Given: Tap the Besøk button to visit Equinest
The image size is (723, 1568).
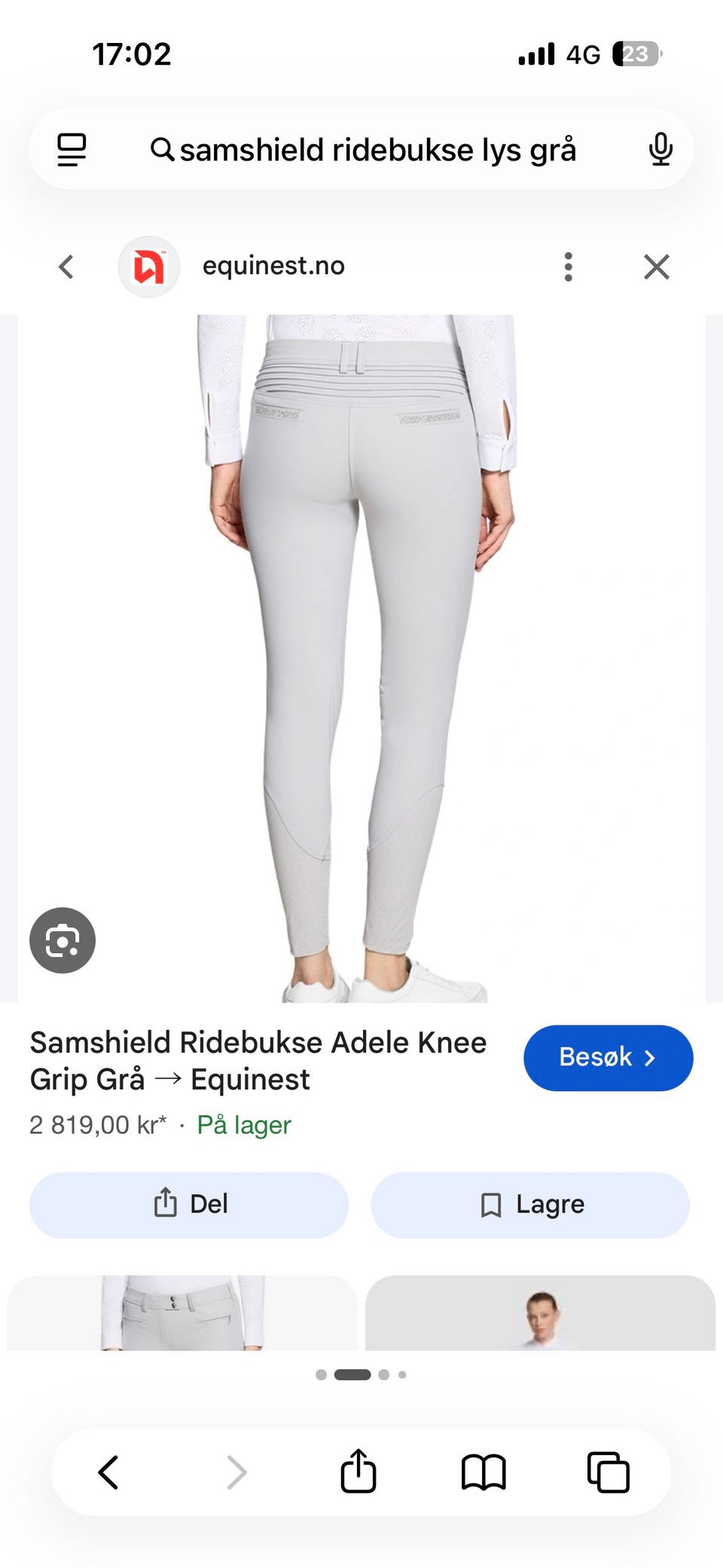Looking at the screenshot, I should pyautogui.click(x=608, y=1057).
